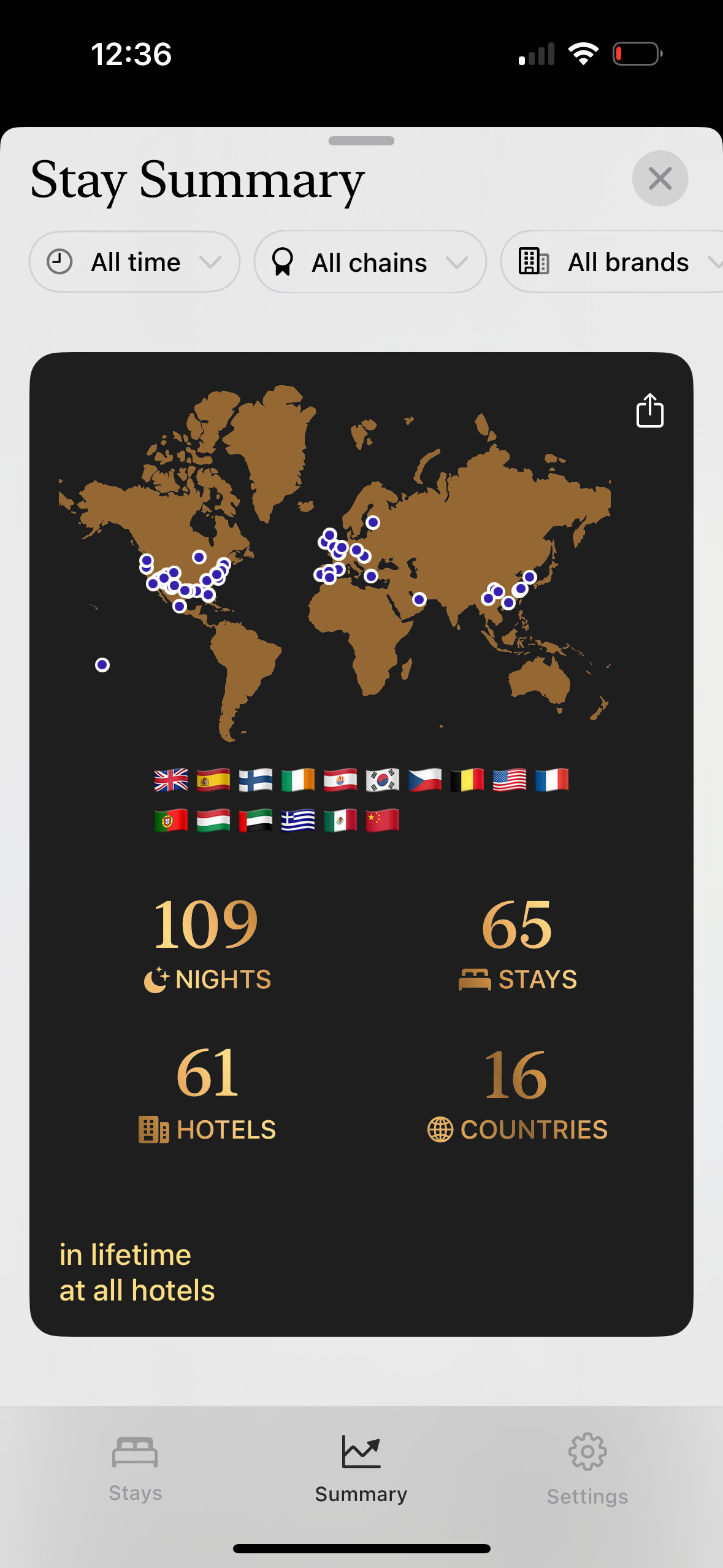The image size is (723, 1568).
Task: Switch to the Stays tab
Action: 135,1469
